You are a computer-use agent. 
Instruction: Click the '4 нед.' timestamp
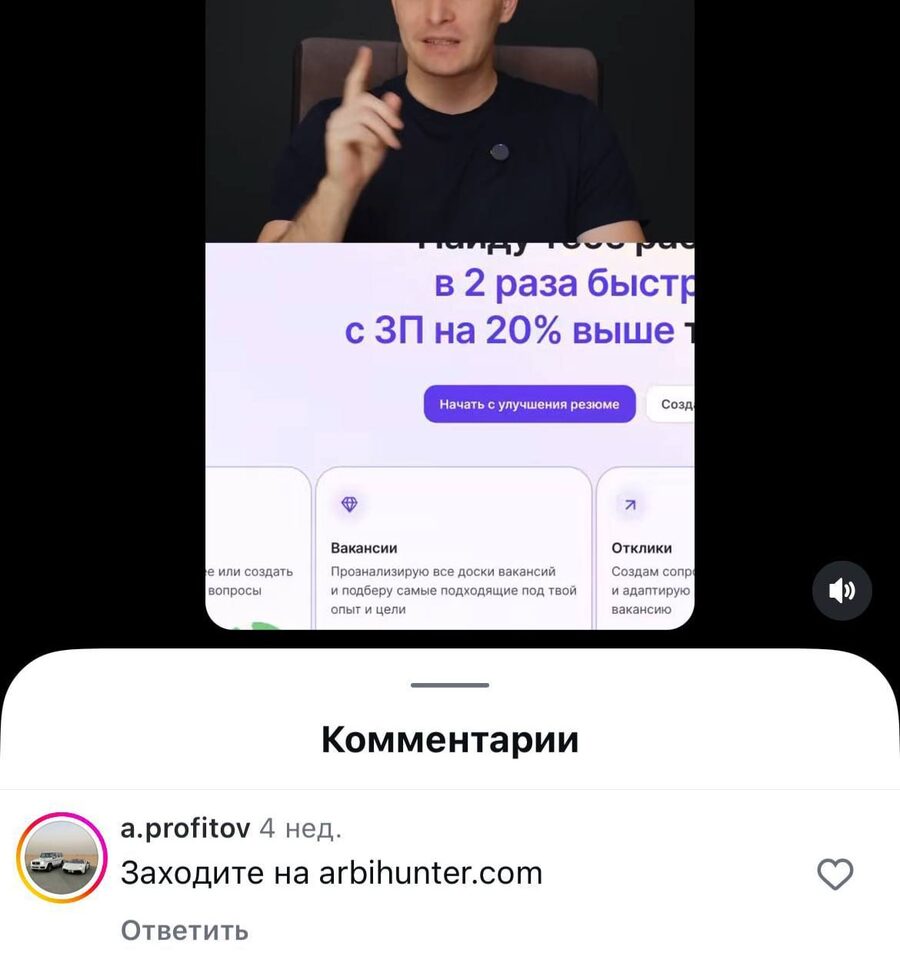pyautogui.click(x=300, y=828)
